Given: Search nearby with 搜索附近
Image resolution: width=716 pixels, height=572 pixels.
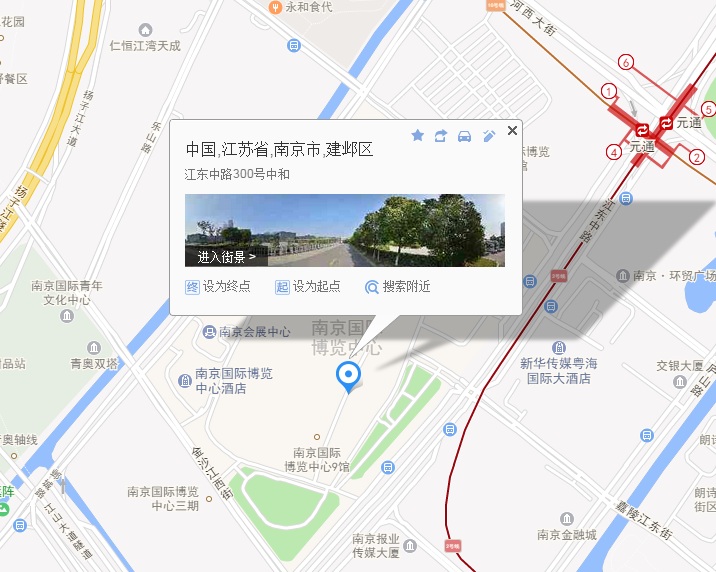Looking at the screenshot, I should pos(398,286).
